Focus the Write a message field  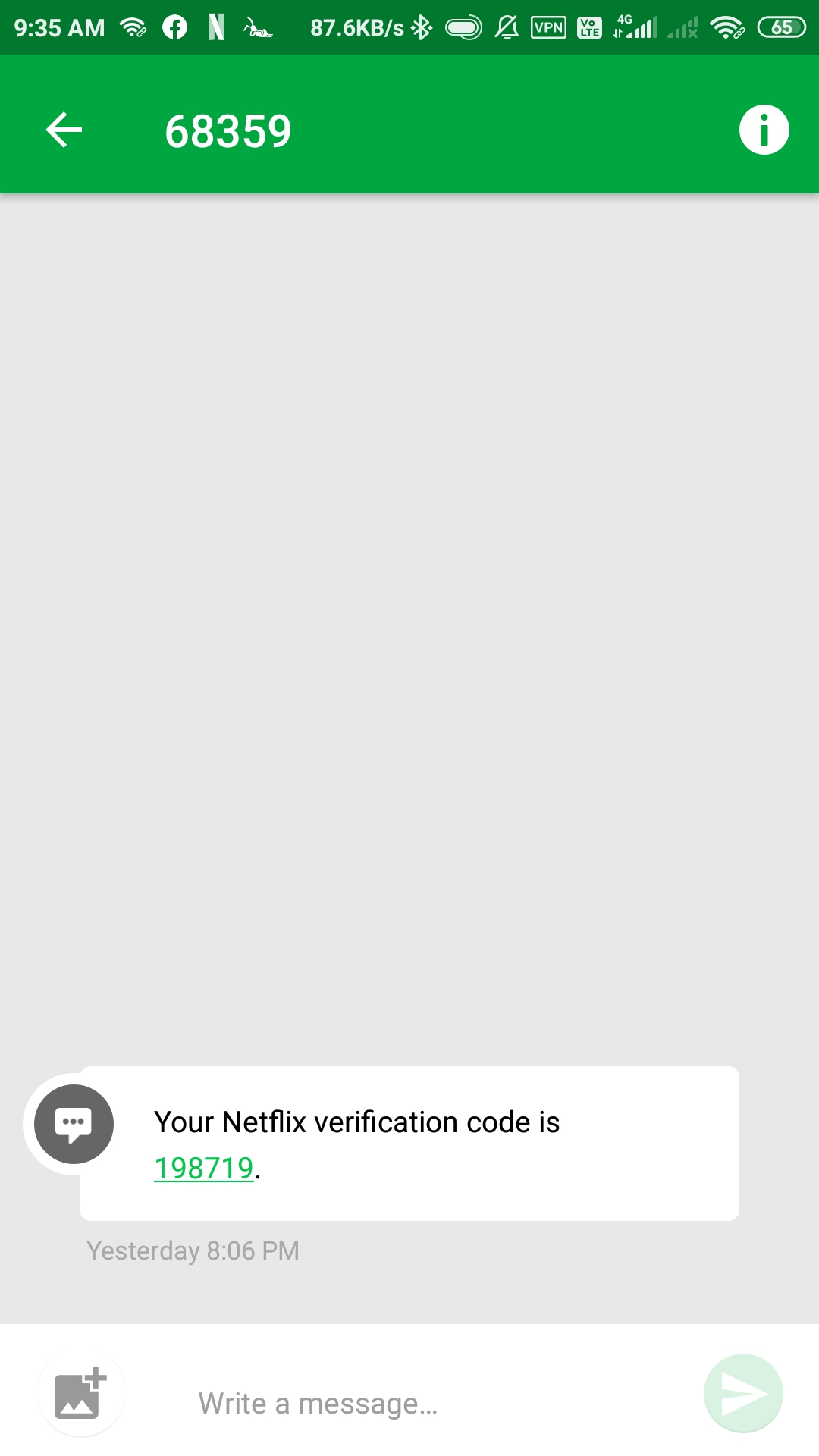pyautogui.click(x=409, y=1403)
